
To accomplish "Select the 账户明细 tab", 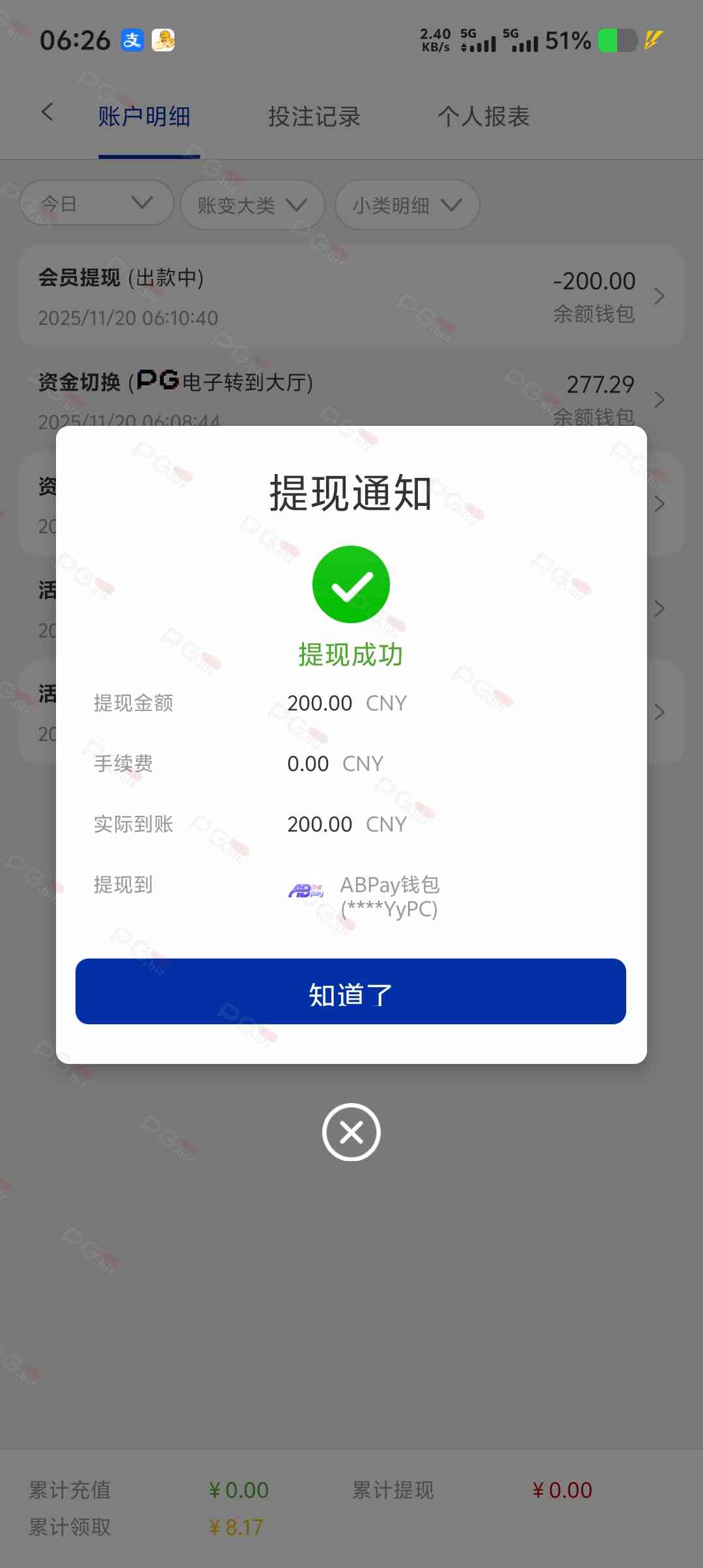I will pos(145,117).
